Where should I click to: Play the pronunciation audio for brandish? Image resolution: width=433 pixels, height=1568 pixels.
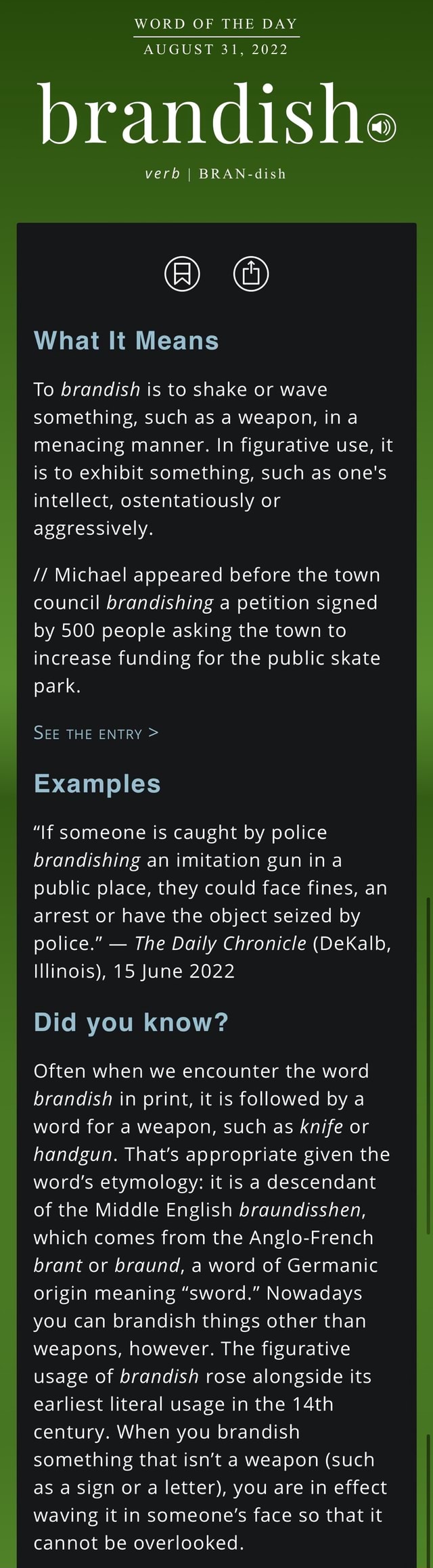pyautogui.click(x=381, y=127)
